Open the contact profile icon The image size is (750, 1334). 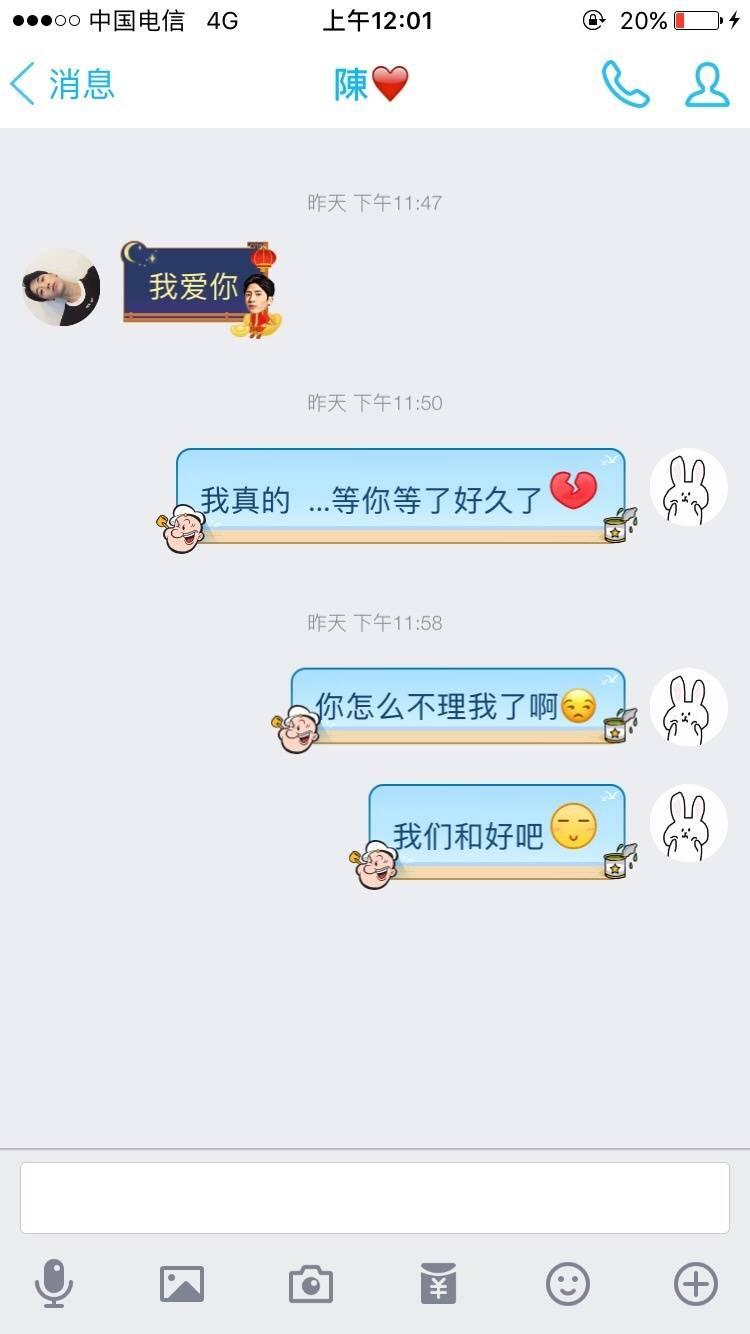coord(706,84)
